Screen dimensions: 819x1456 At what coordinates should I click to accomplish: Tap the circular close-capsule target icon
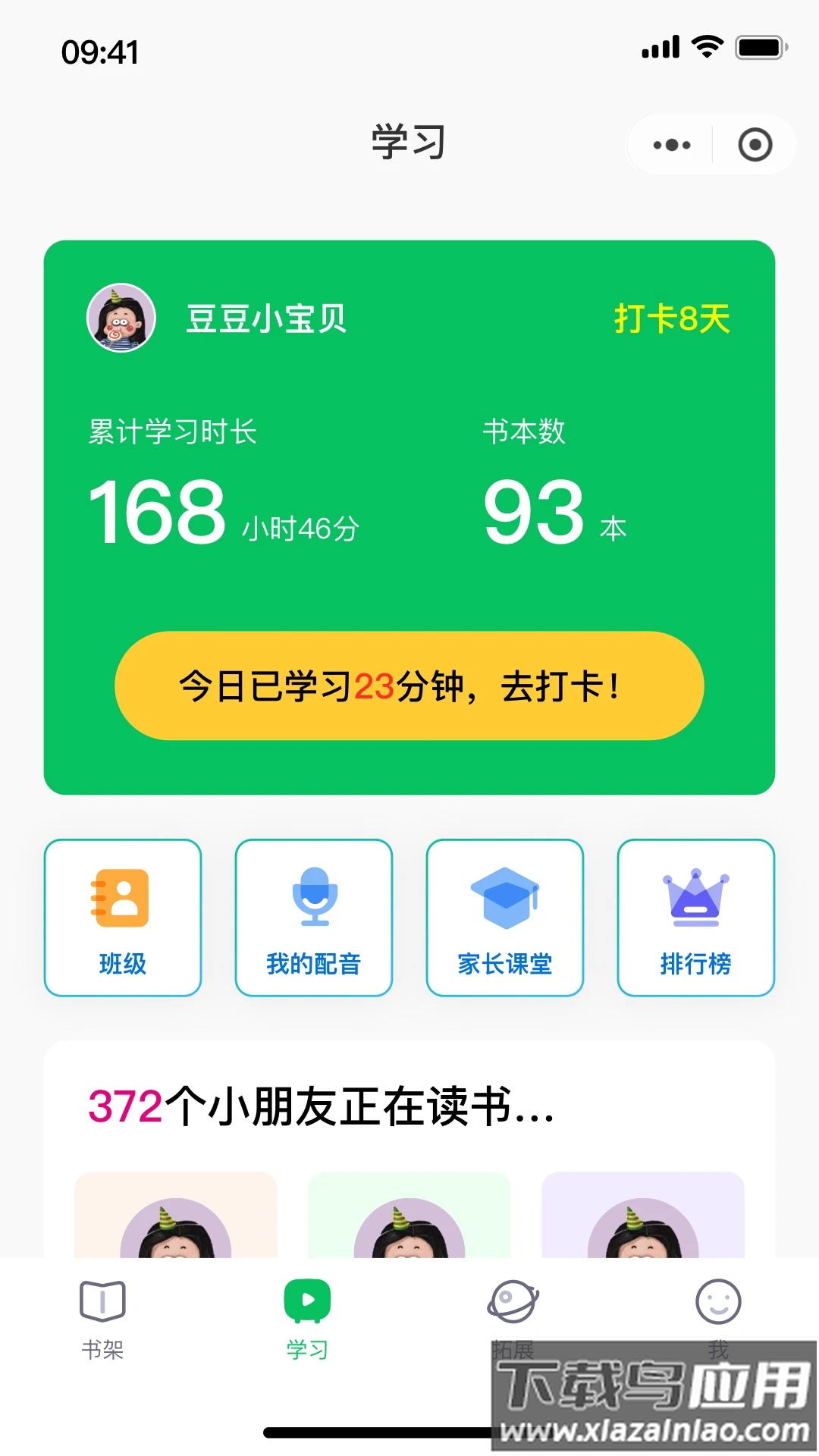753,144
